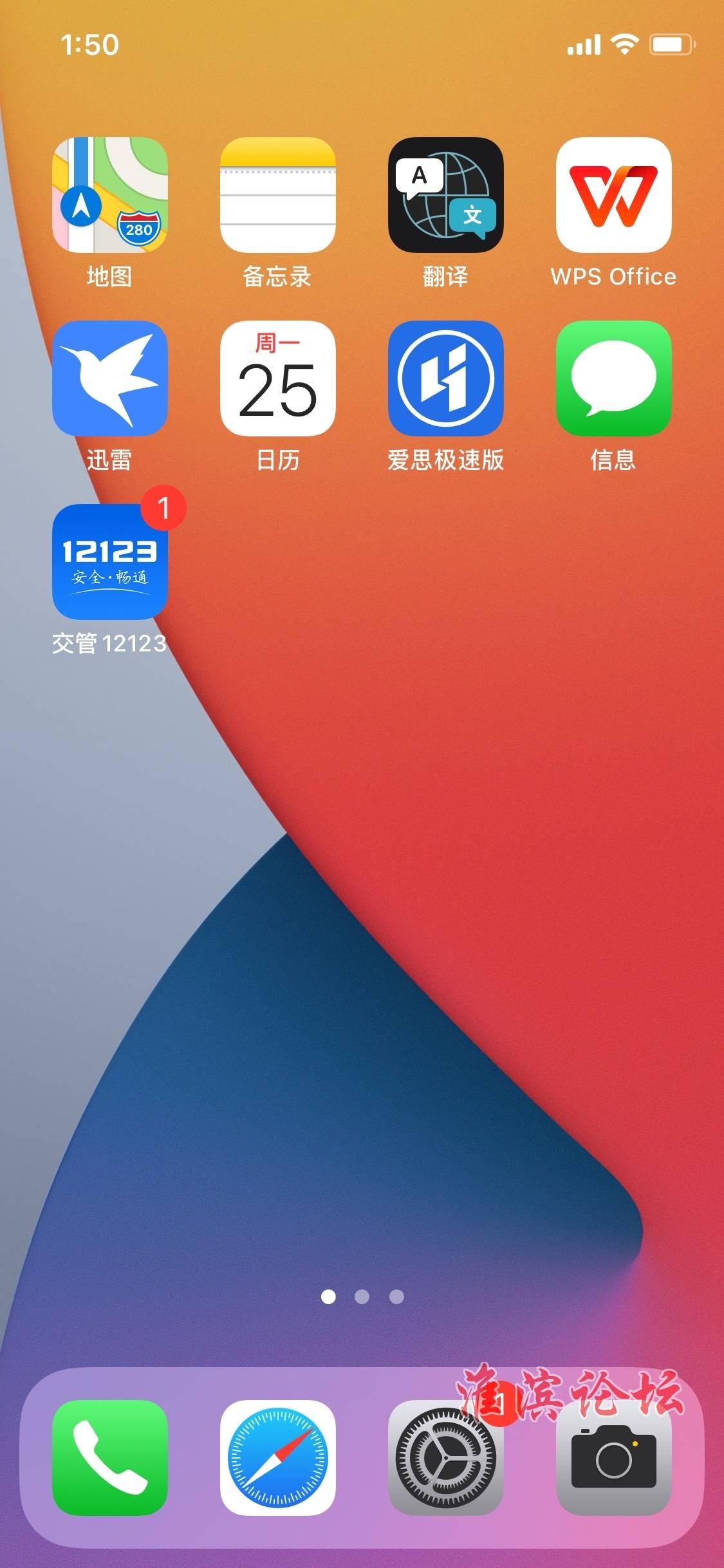
Task: Open the Phone app in dock
Action: tap(109, 1457)
